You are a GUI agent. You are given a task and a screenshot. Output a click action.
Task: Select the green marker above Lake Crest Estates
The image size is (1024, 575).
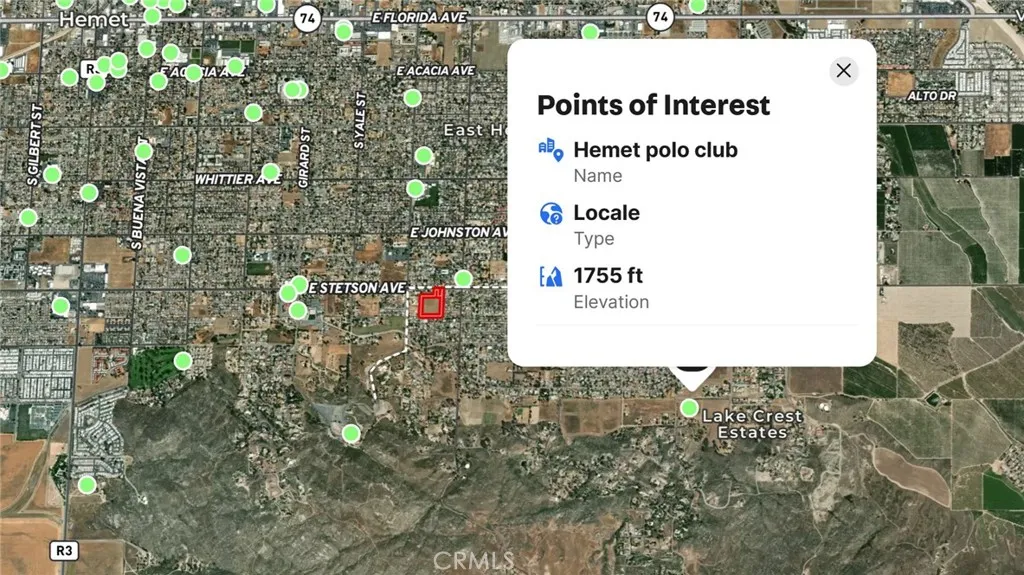tap(689, 408)
